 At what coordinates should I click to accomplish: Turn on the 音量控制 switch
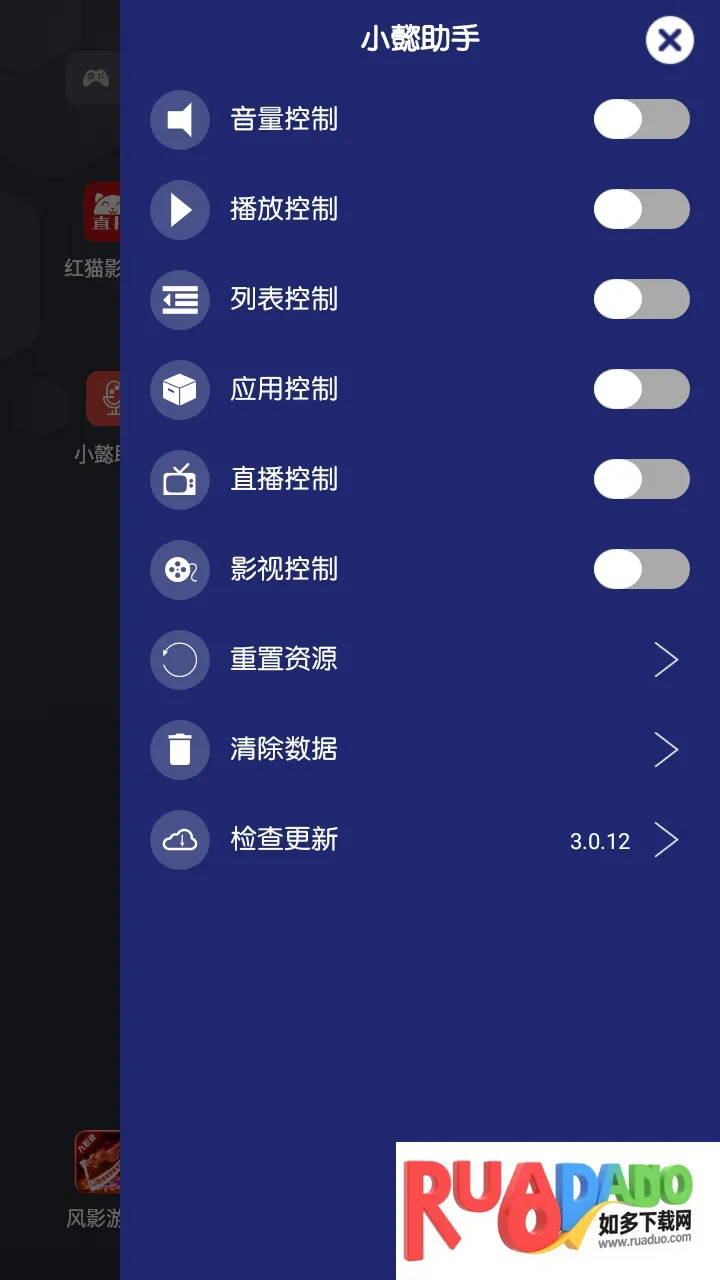(641, 120)
